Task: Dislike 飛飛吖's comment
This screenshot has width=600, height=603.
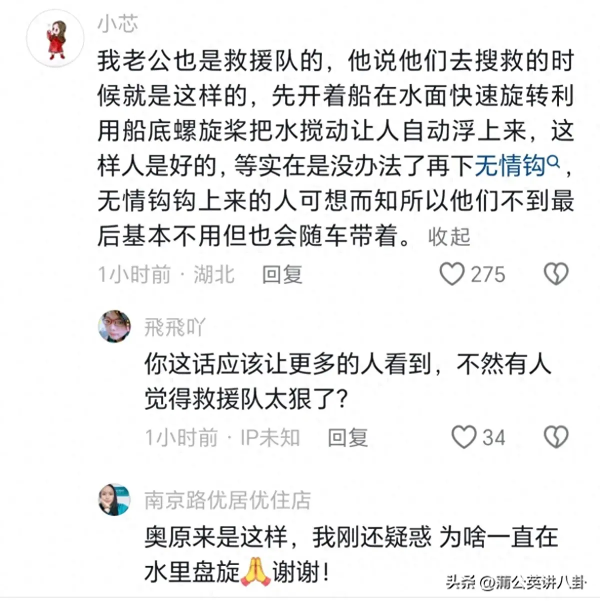Action: point(555,437)
